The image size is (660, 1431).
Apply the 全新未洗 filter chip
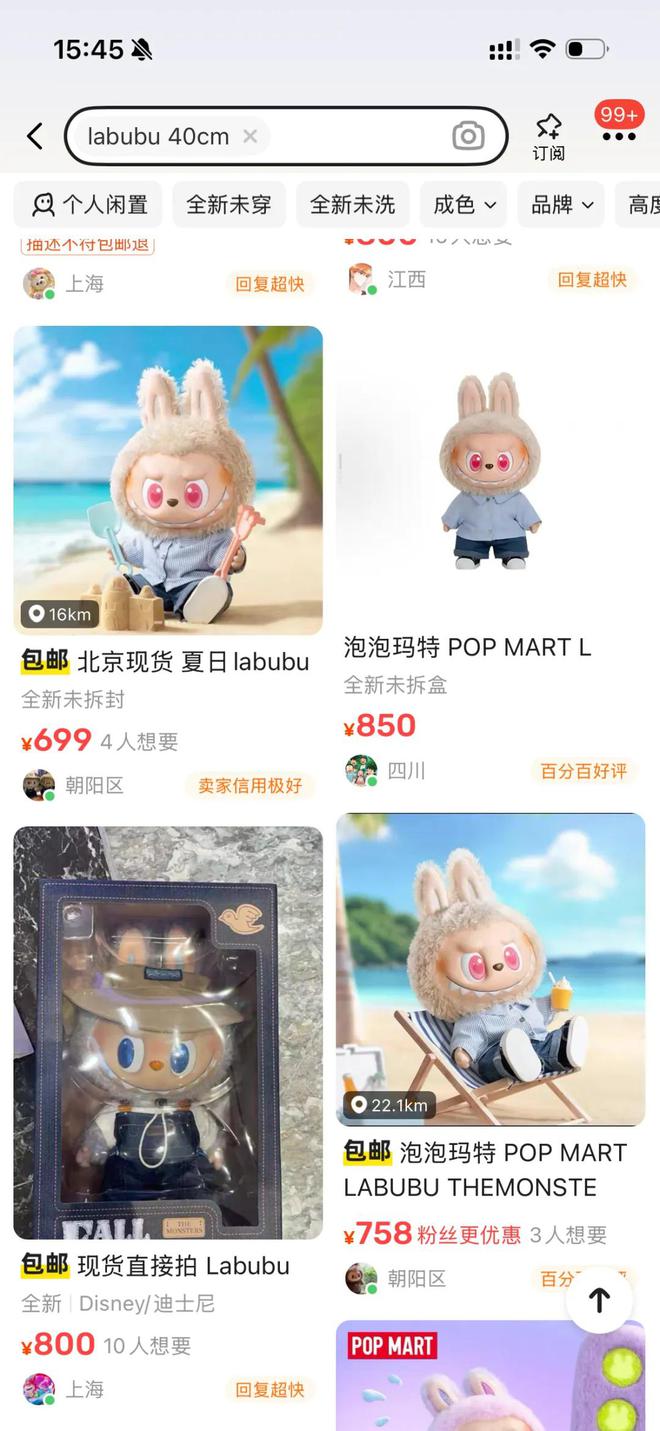[352, 205]
